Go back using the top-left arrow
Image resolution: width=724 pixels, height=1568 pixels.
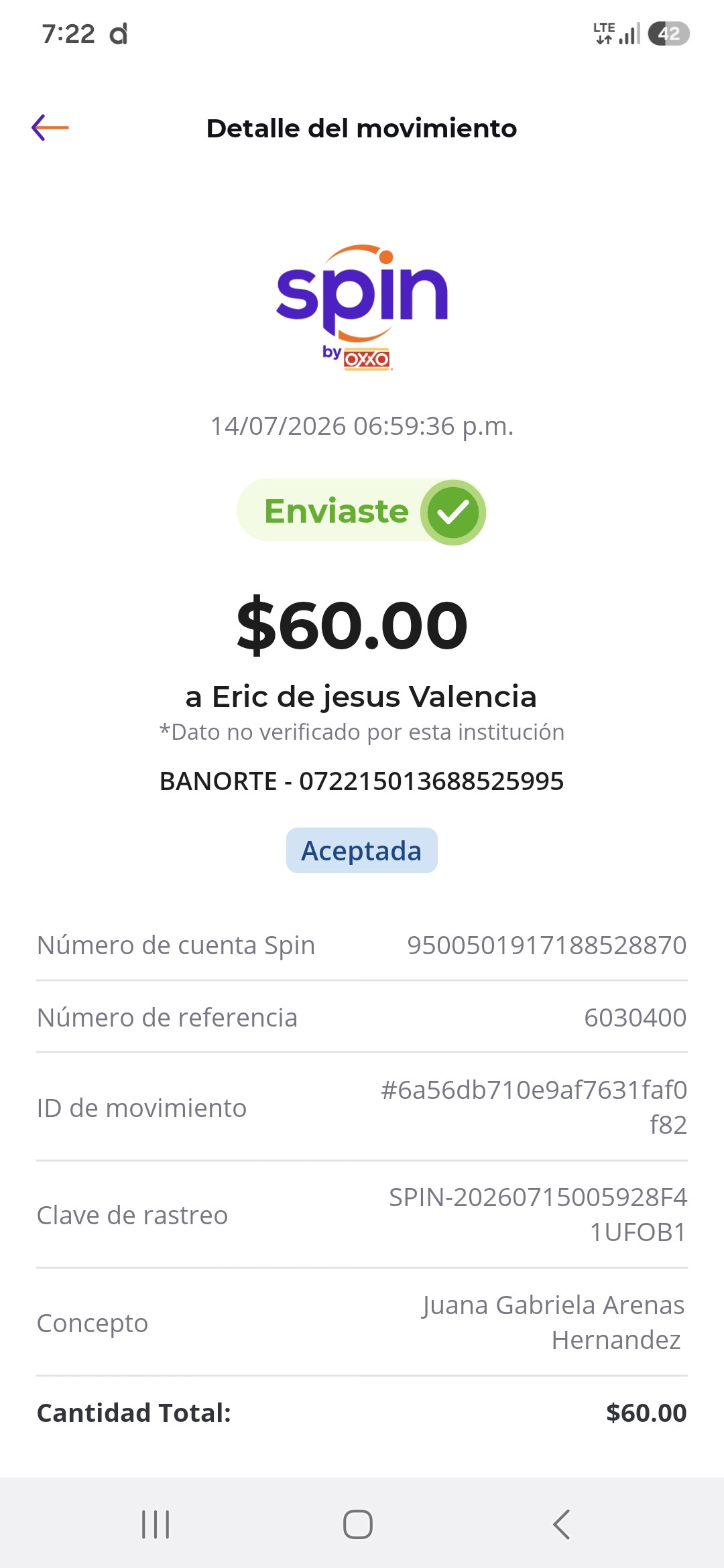[50, 127]
